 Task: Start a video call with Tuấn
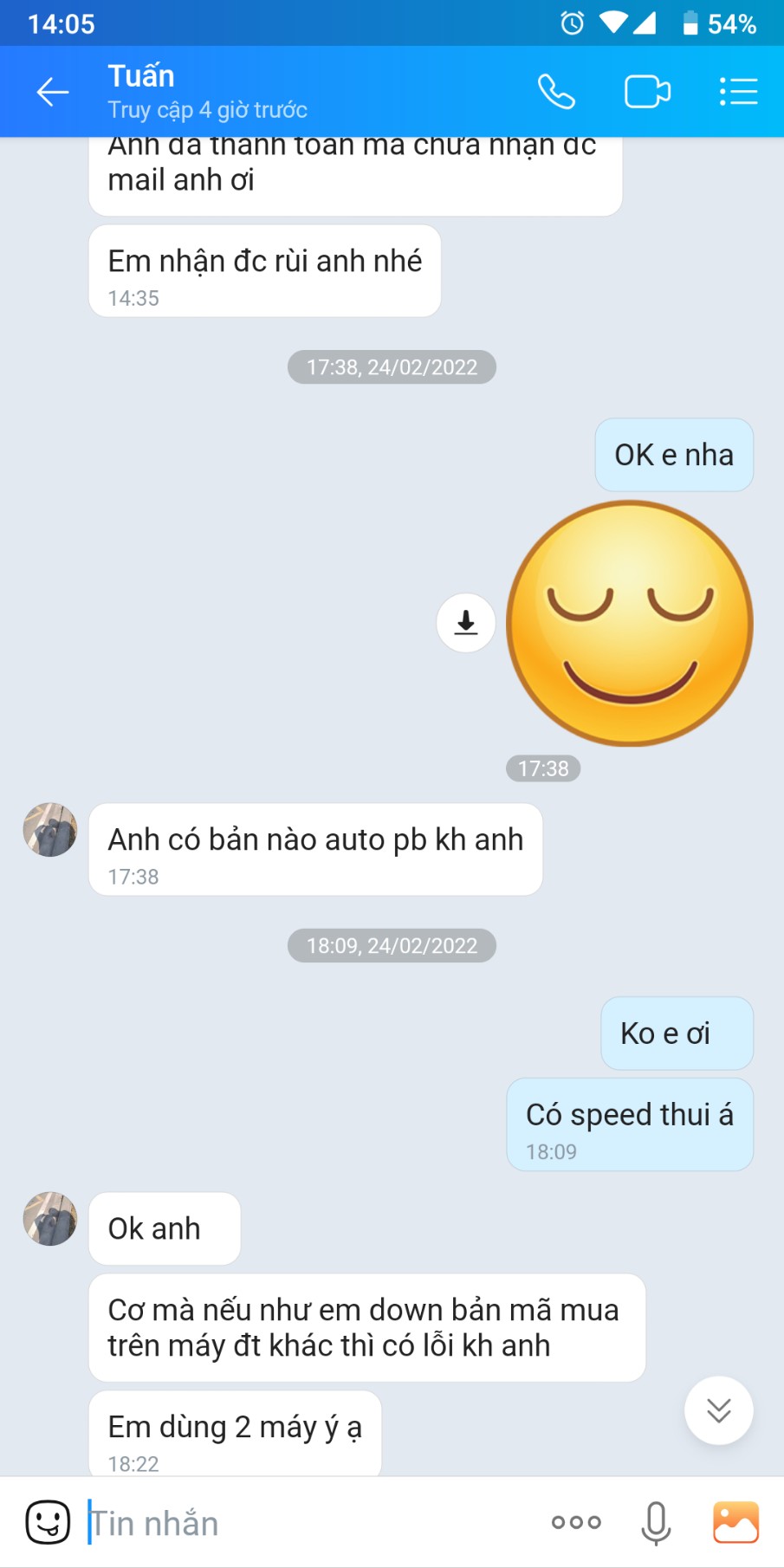point(646,92)
